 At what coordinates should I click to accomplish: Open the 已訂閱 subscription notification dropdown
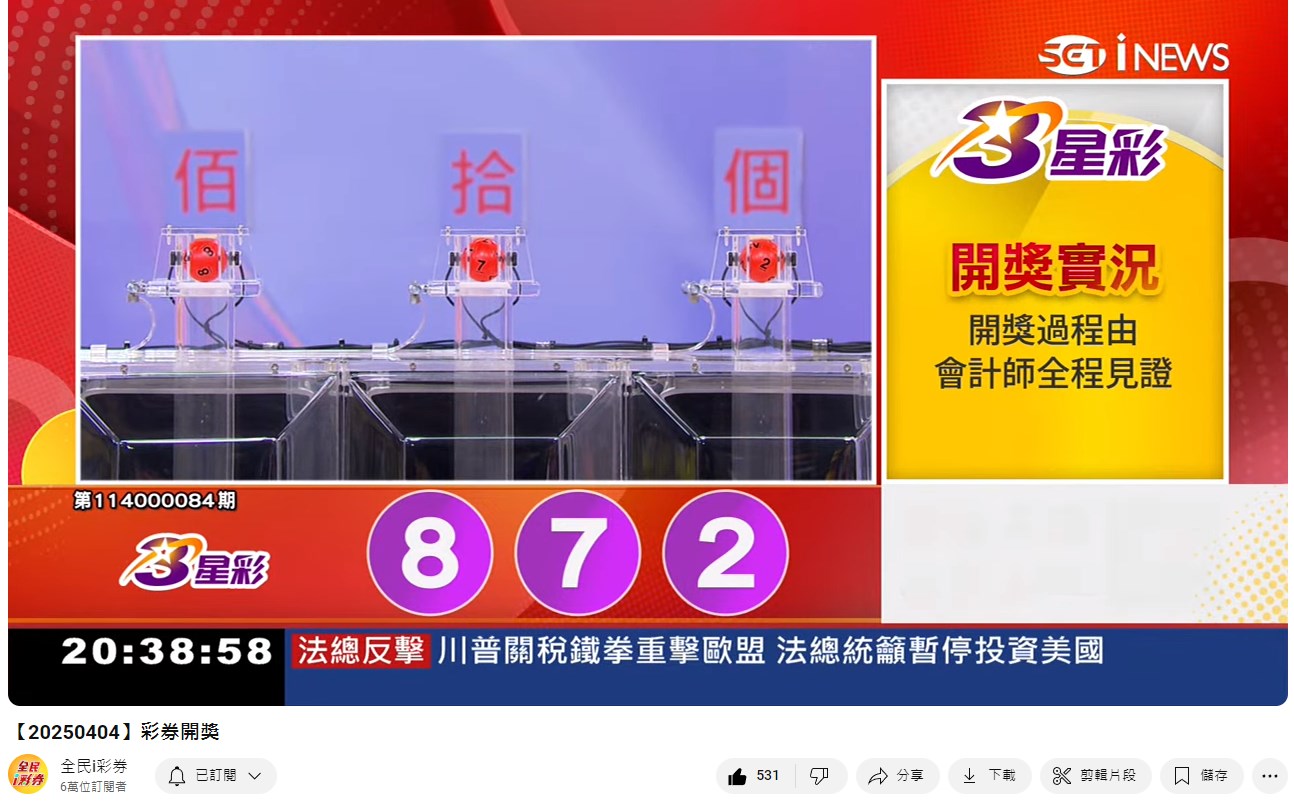click(215, 776)
